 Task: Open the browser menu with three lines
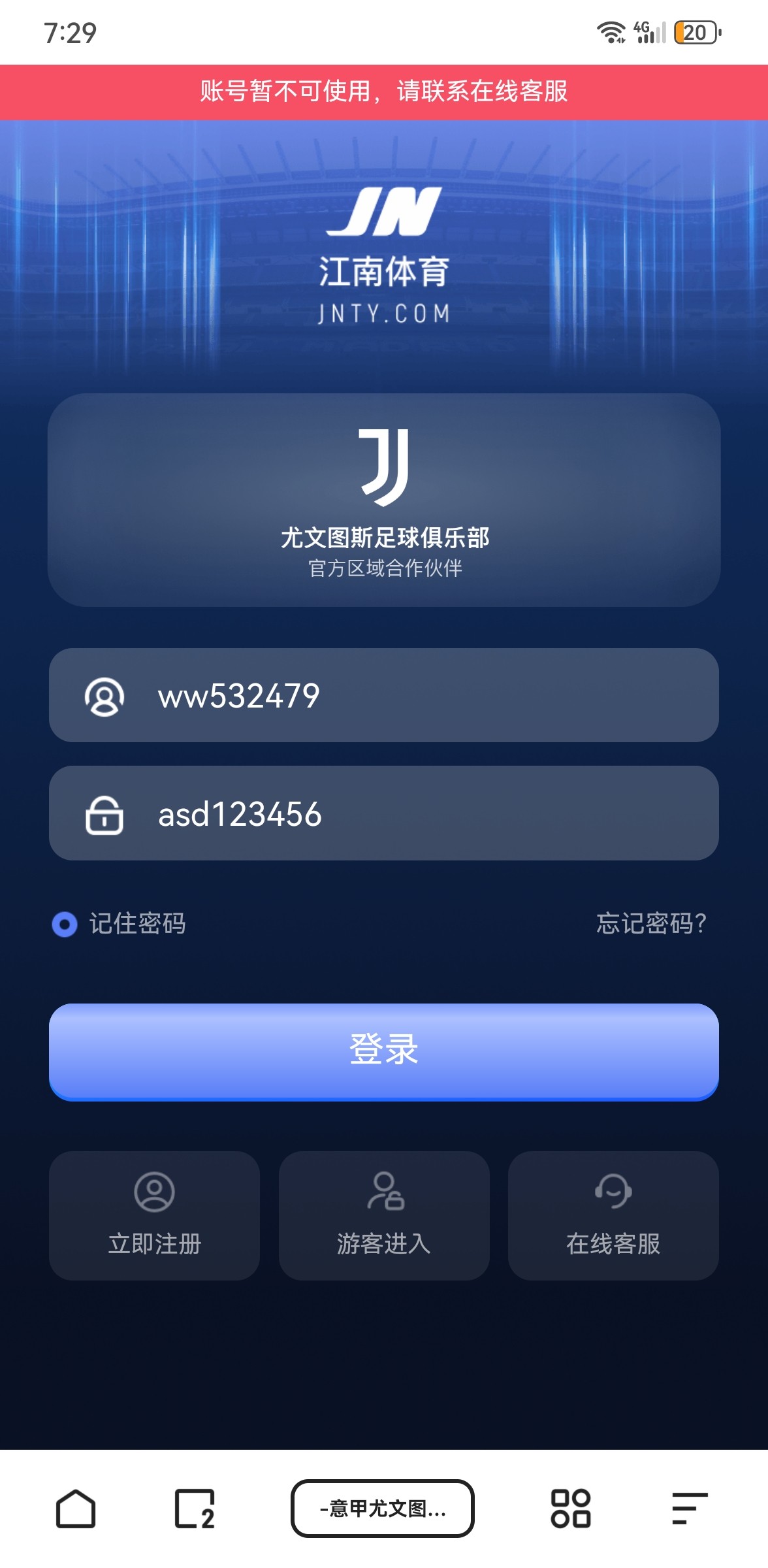690,1509
